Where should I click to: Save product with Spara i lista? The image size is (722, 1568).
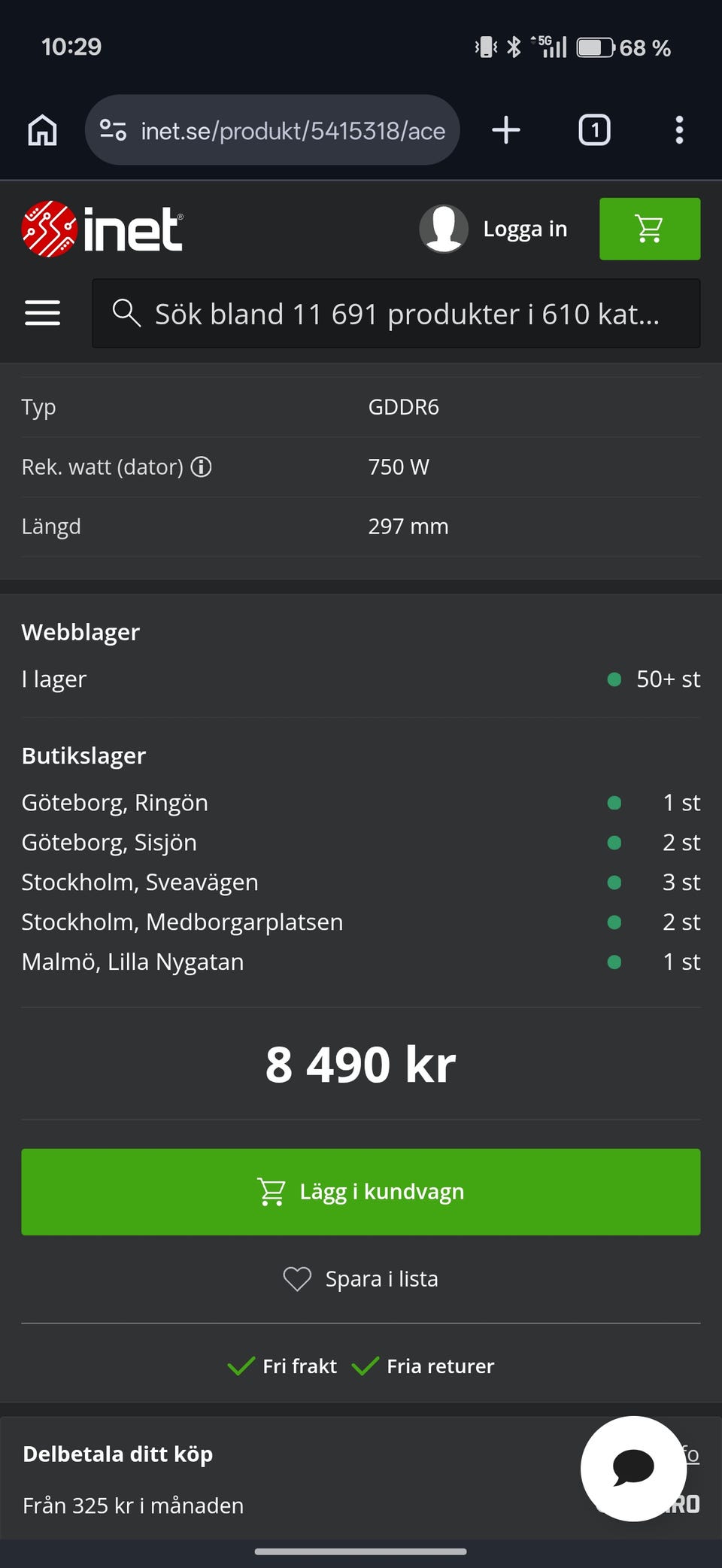coord(361,1279)
